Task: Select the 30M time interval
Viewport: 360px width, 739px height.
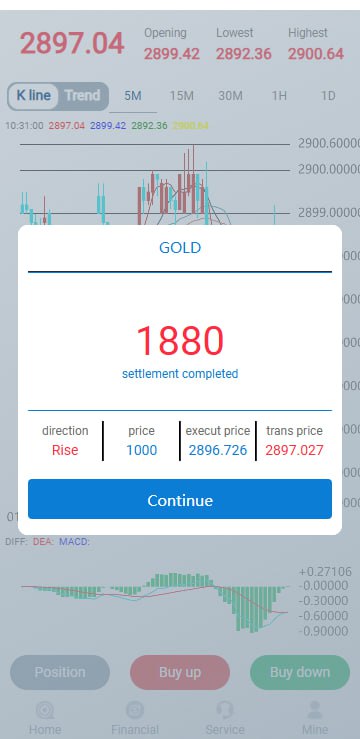Action: coord(230,96)
